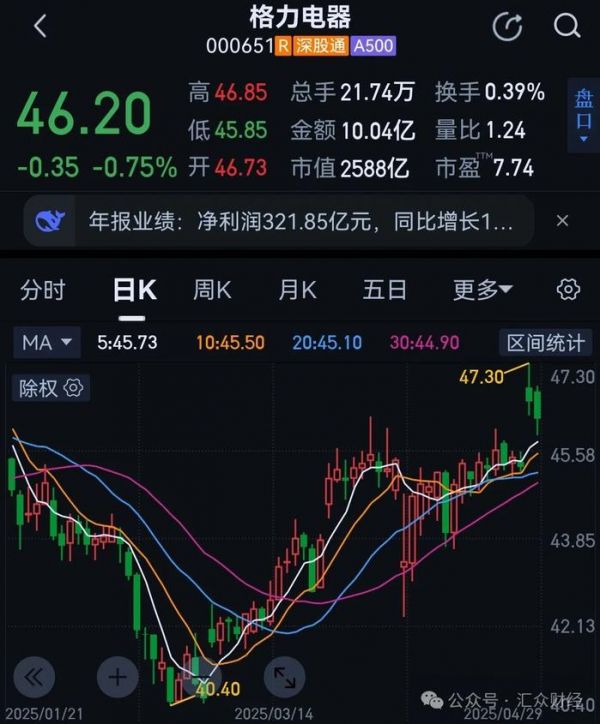This screenshot has width=600, height=724.
Task: Switch to the 分时 chart tab
Action: (43, 290)
